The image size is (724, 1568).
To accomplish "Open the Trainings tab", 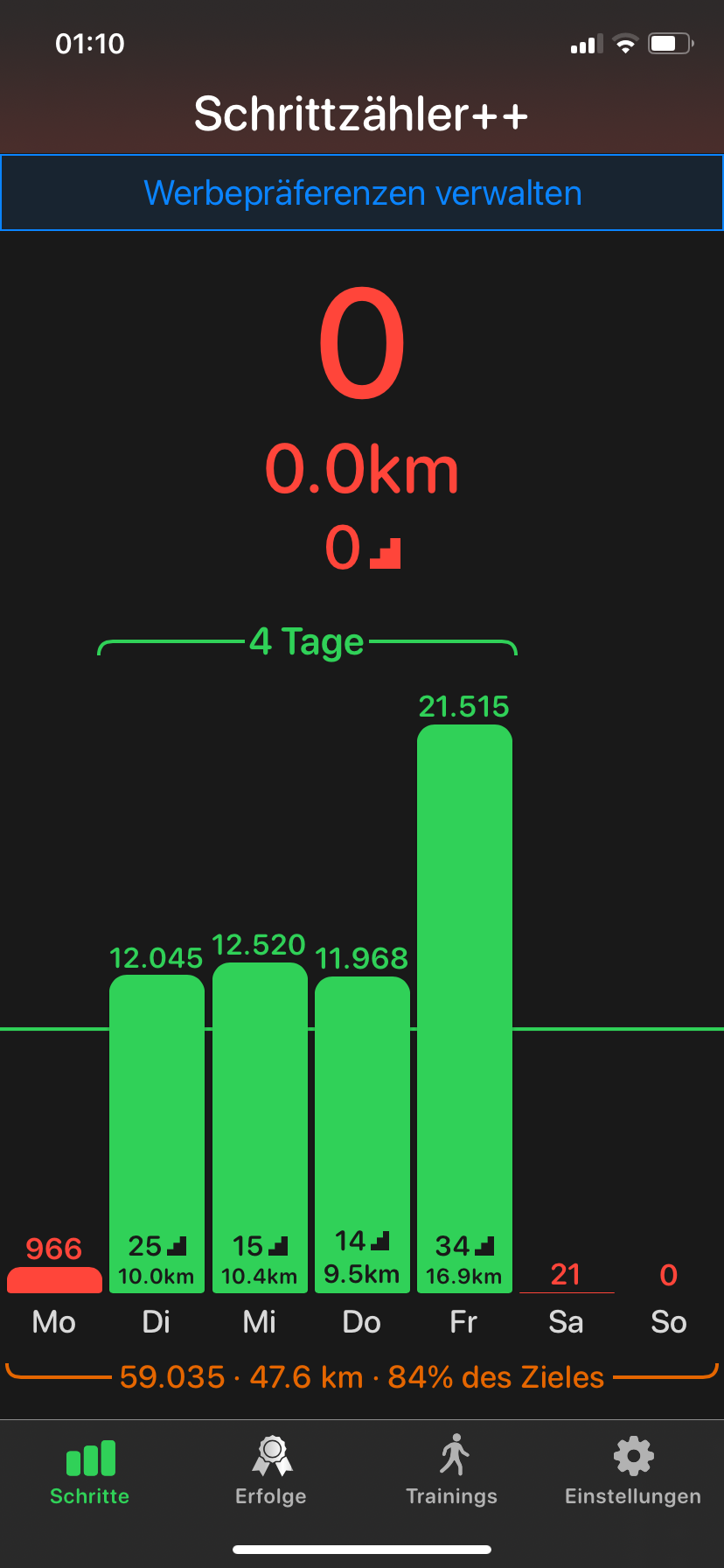I will click(x=452, y=1472).
